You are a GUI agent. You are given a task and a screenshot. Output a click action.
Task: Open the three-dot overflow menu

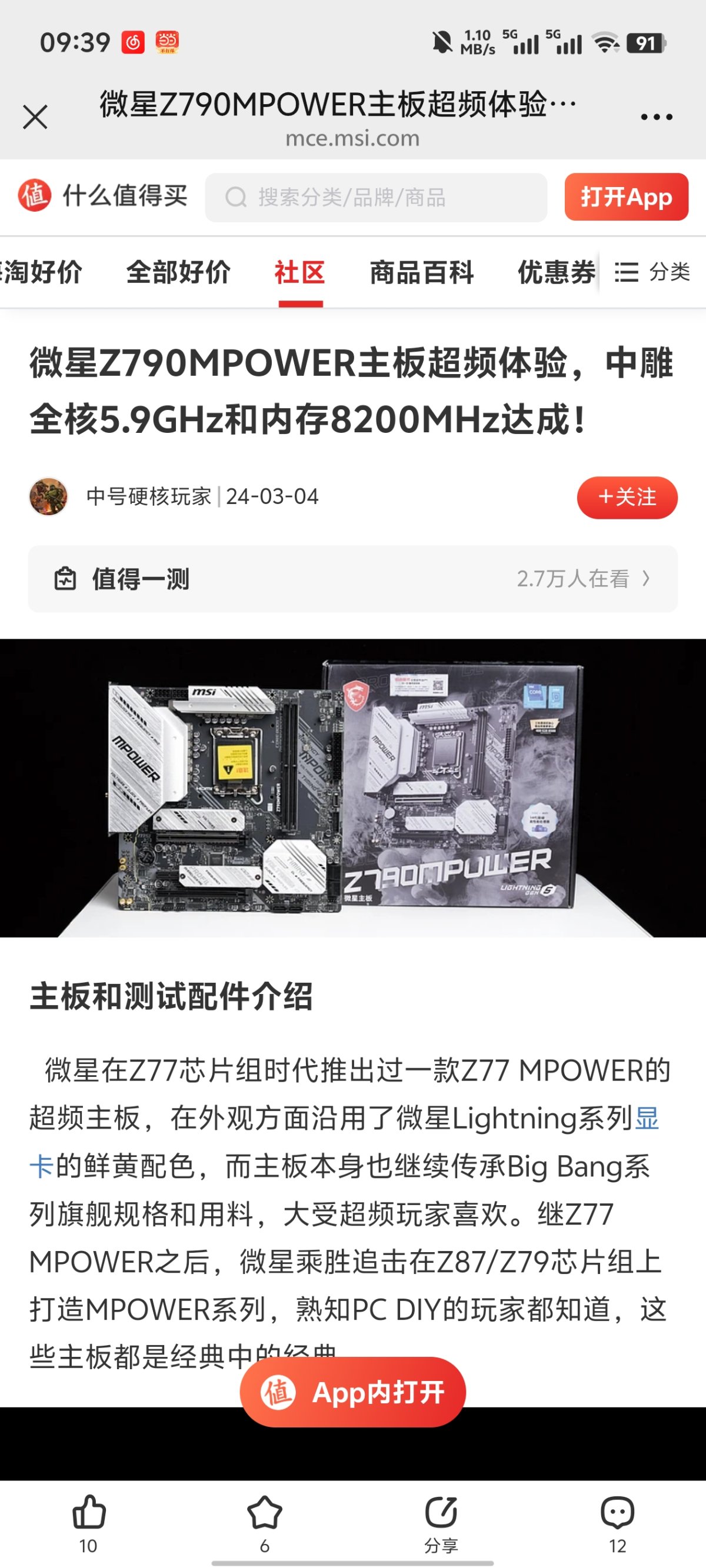tap(656, 117)
